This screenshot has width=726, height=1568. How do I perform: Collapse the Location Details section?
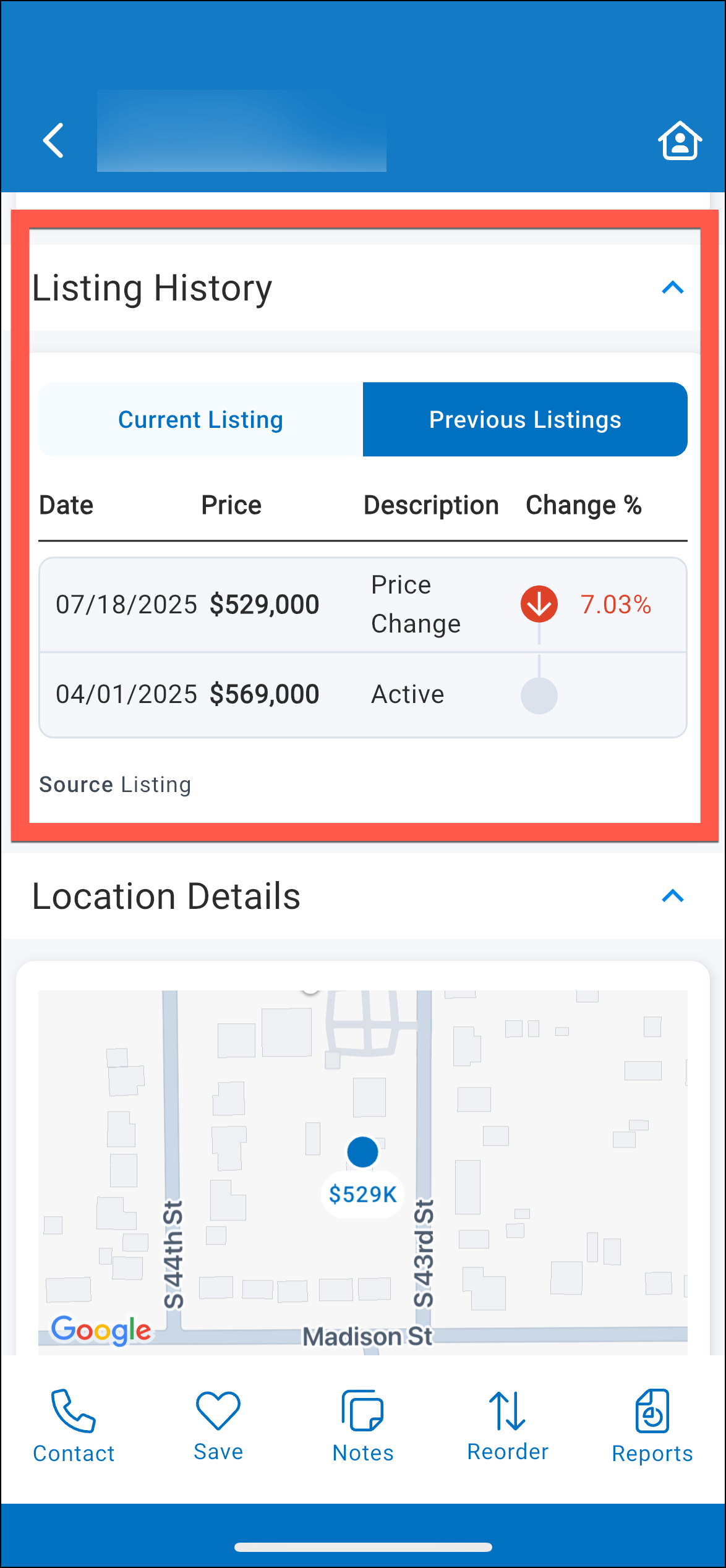pyautogui.click(x=672, y=896)
